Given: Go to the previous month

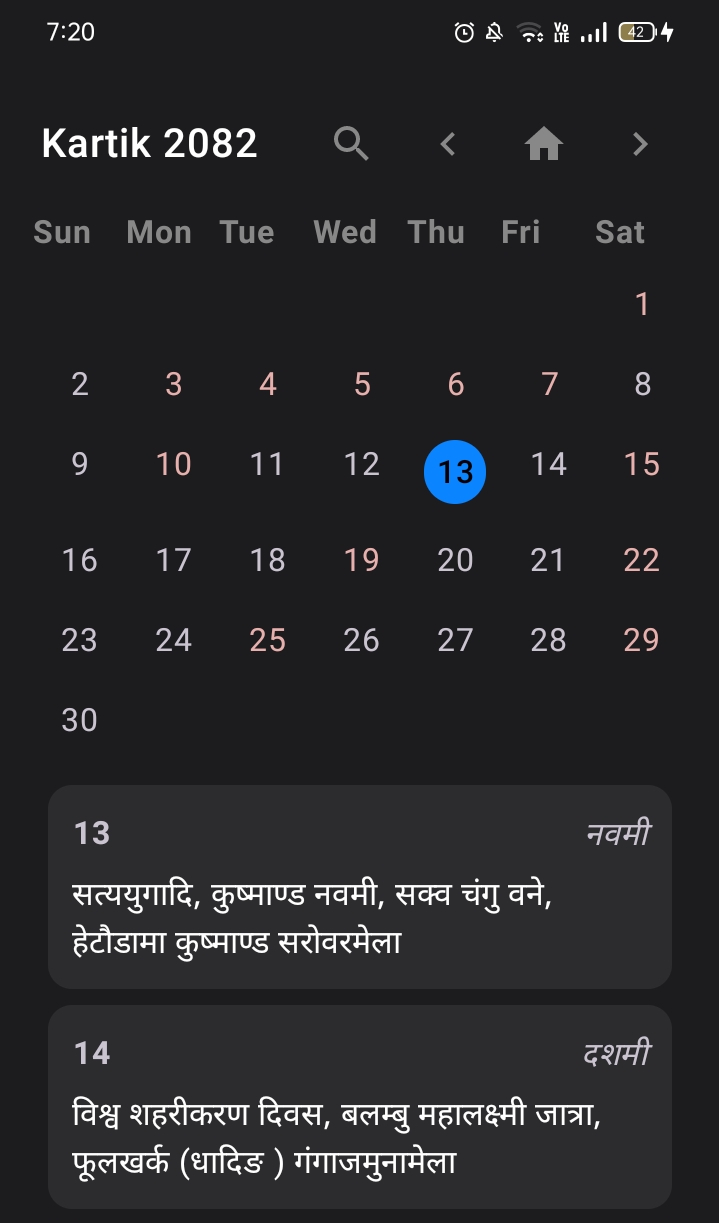Looking at the screenshot, I should [x=448, y=144].
